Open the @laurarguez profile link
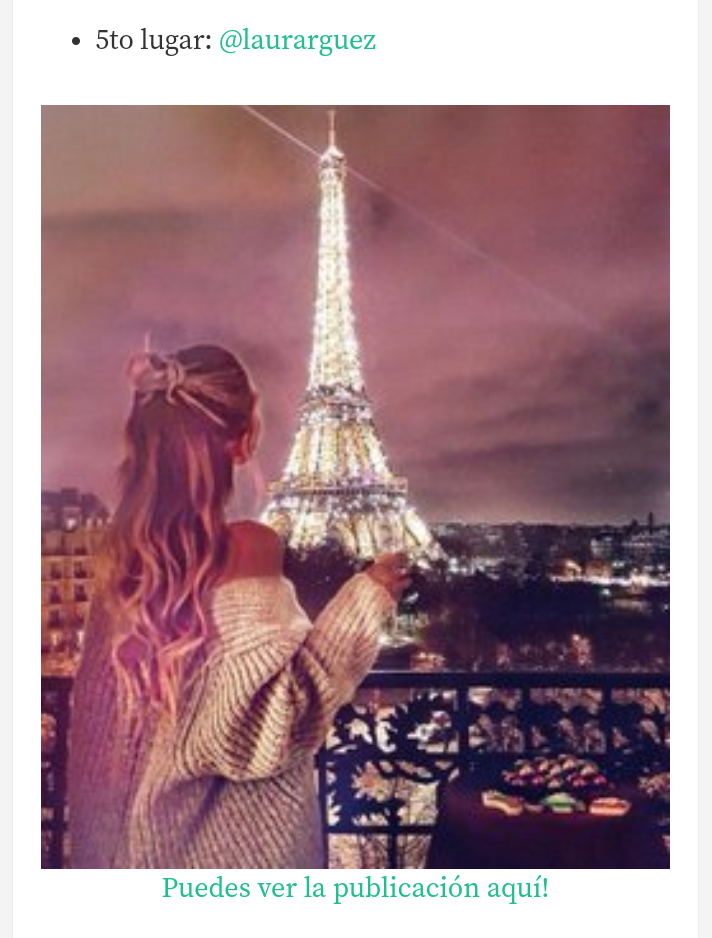 click(297, 41)
